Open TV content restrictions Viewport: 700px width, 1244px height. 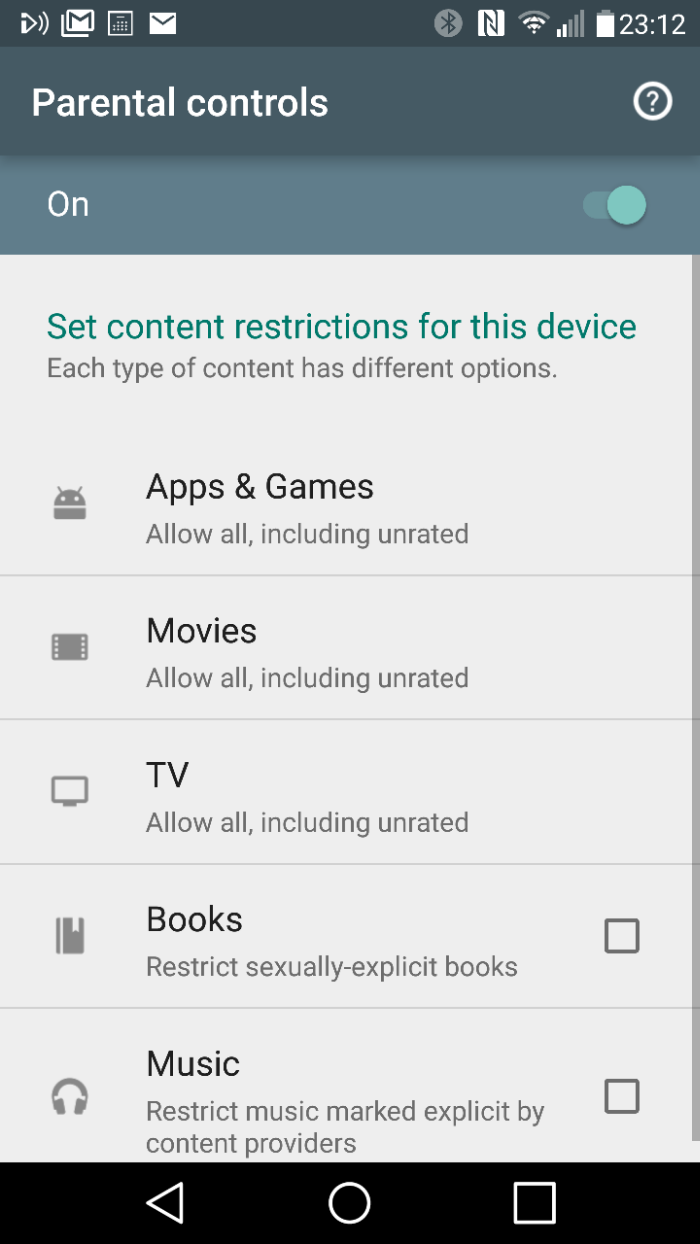pyautogui.click(x=350, y=792)
